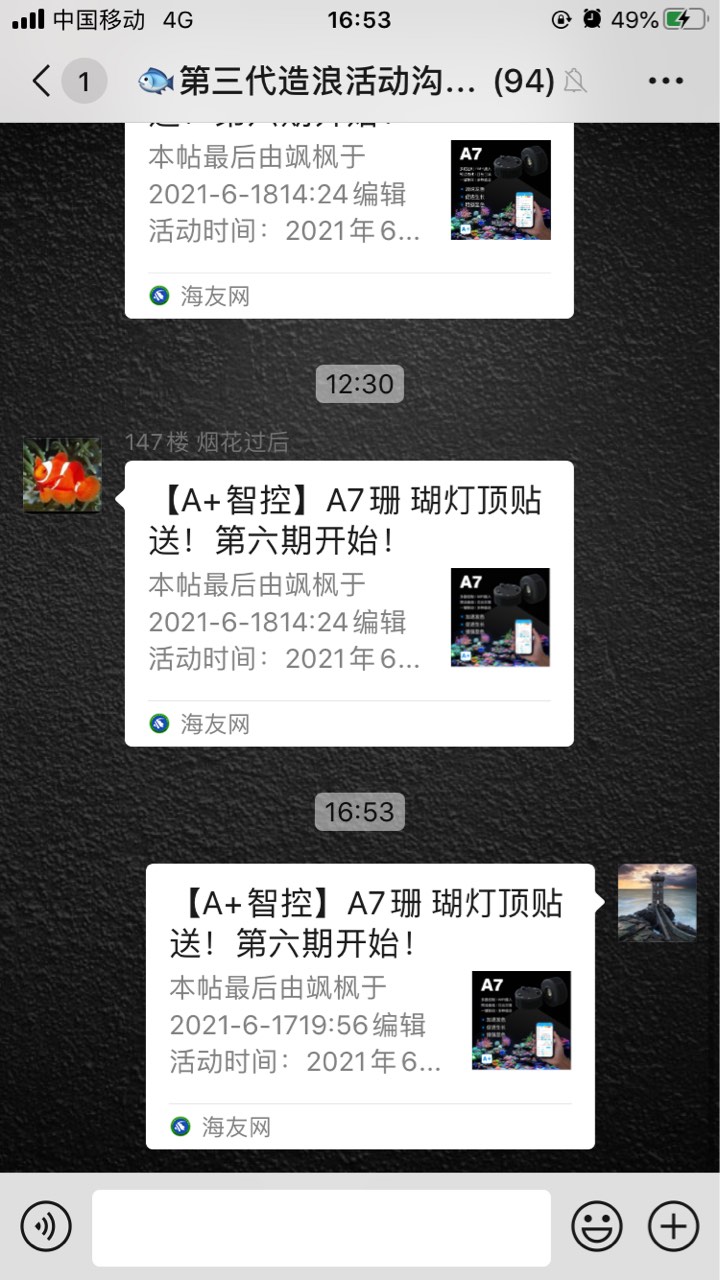Open the shared A7 post sent at 16:53
This screenshot has height=1280, width=720.
coord(370,1005)
